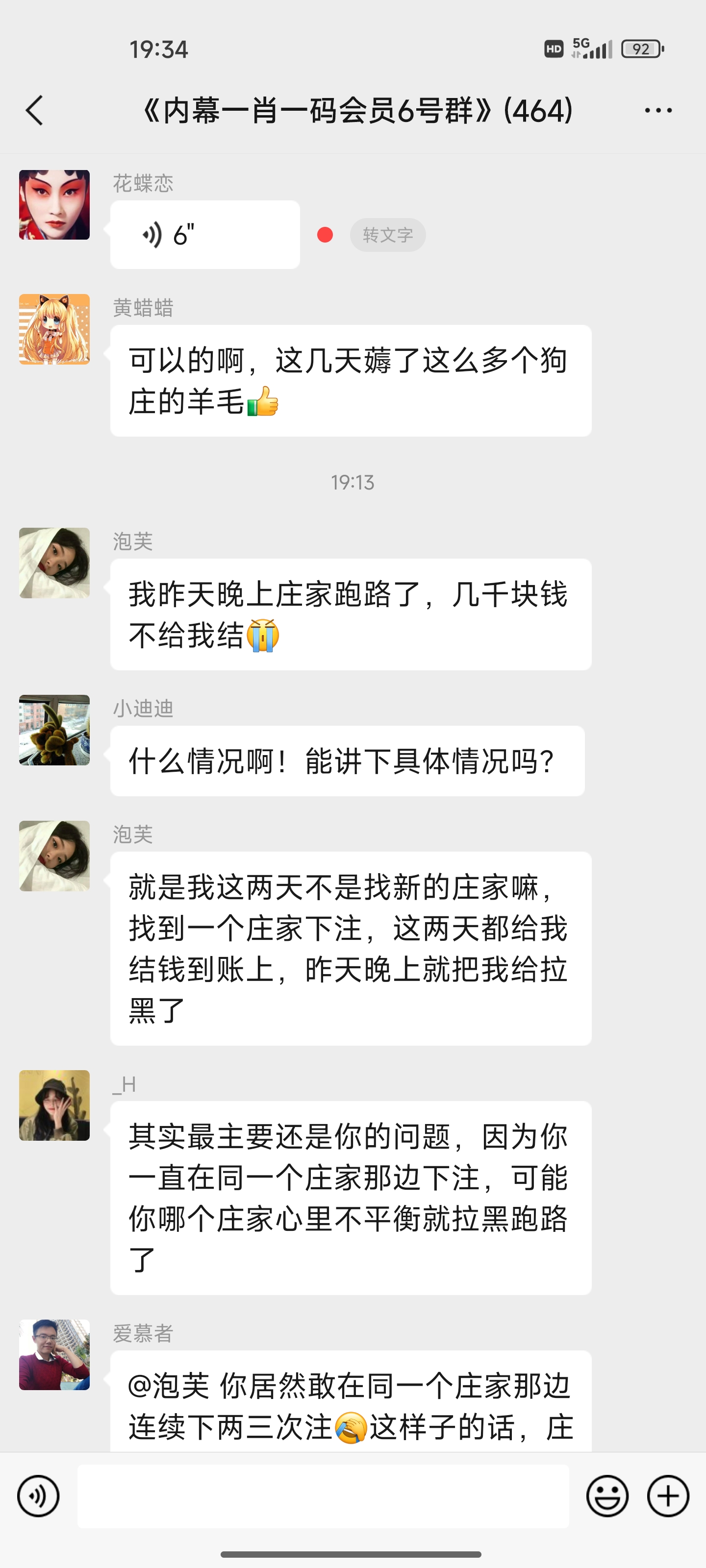Tap _H's profile avatar

coord(54,1105)
